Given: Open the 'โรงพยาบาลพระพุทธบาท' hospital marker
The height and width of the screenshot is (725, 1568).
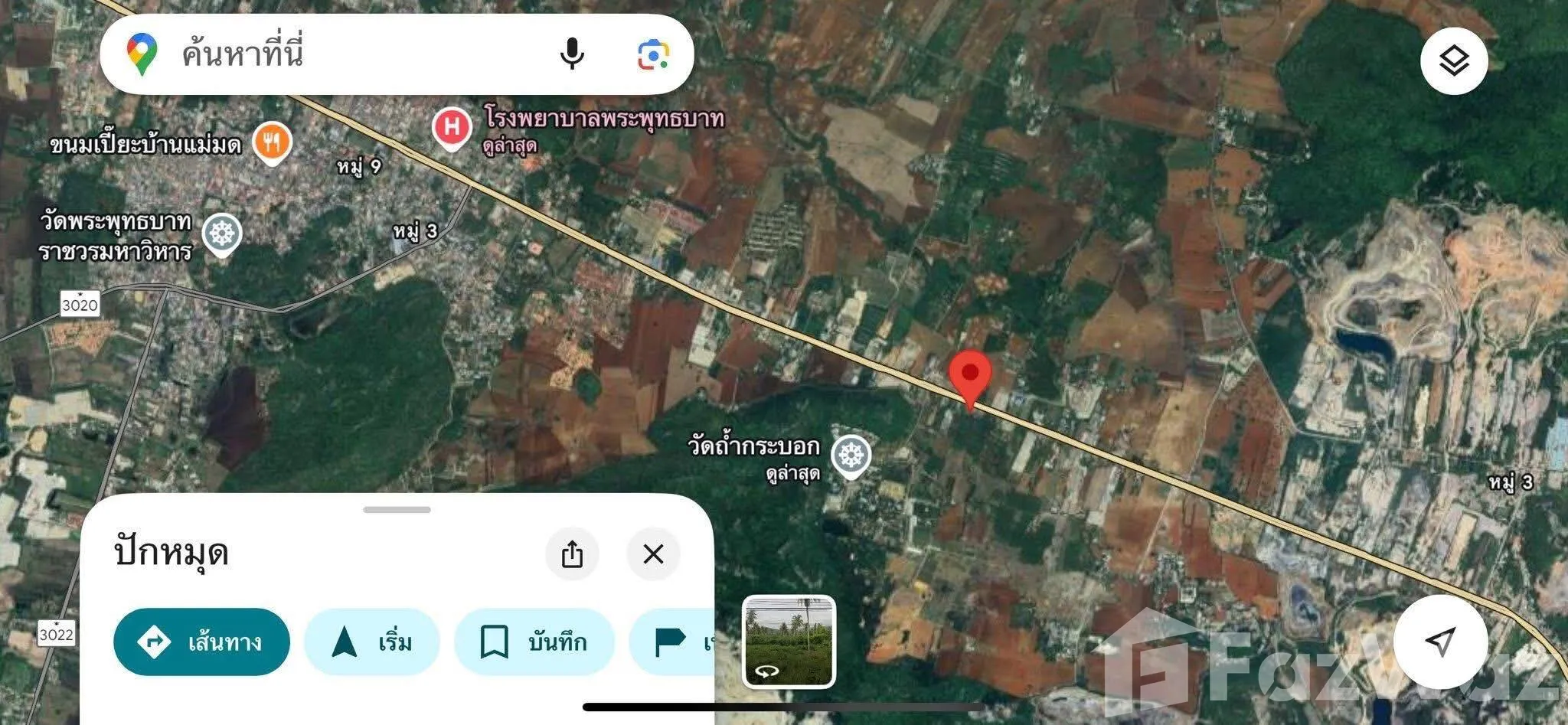Looking at the screenshot, I should 452,128.
